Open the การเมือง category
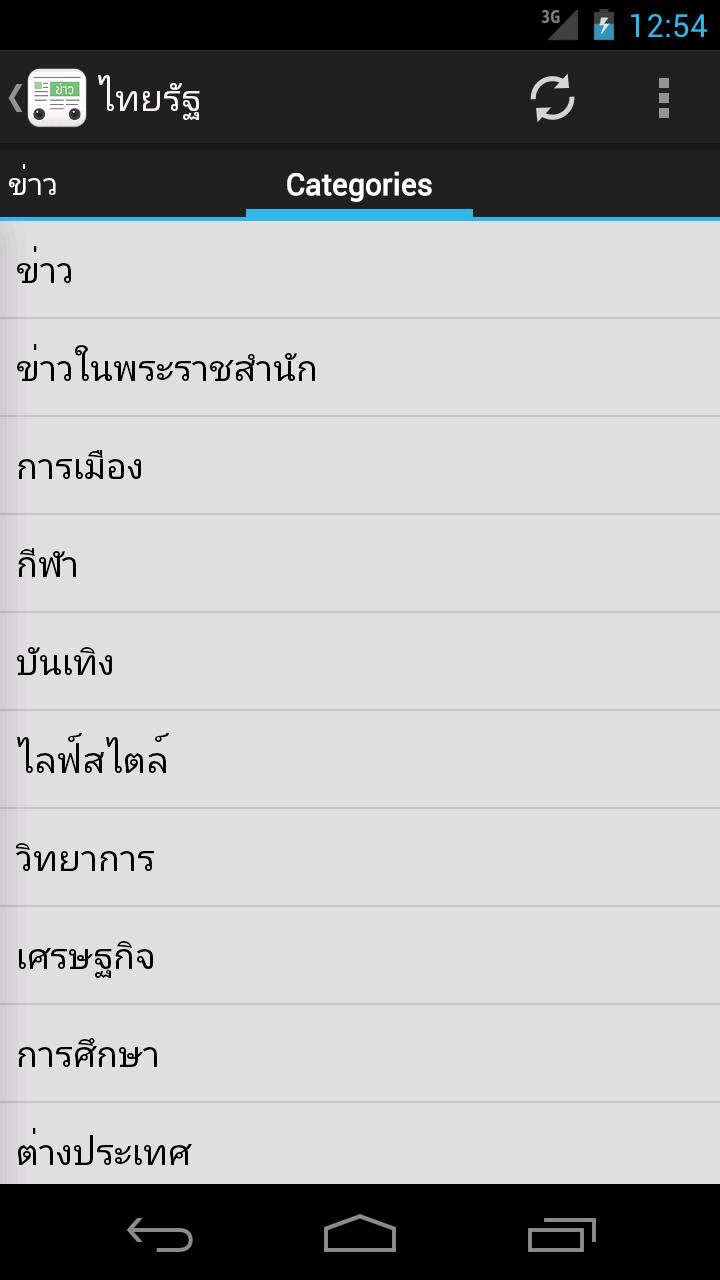Screen dimensions: 720x1280 coord(360,466)
